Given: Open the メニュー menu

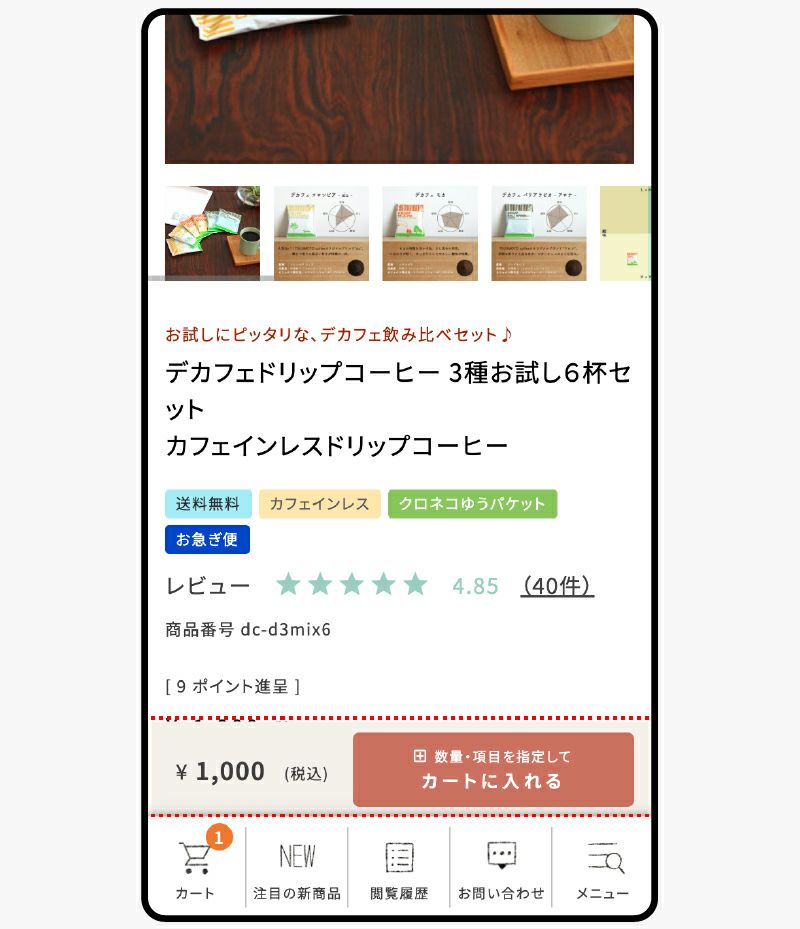Looking at the screenshot, I should [x=603, y=868].
